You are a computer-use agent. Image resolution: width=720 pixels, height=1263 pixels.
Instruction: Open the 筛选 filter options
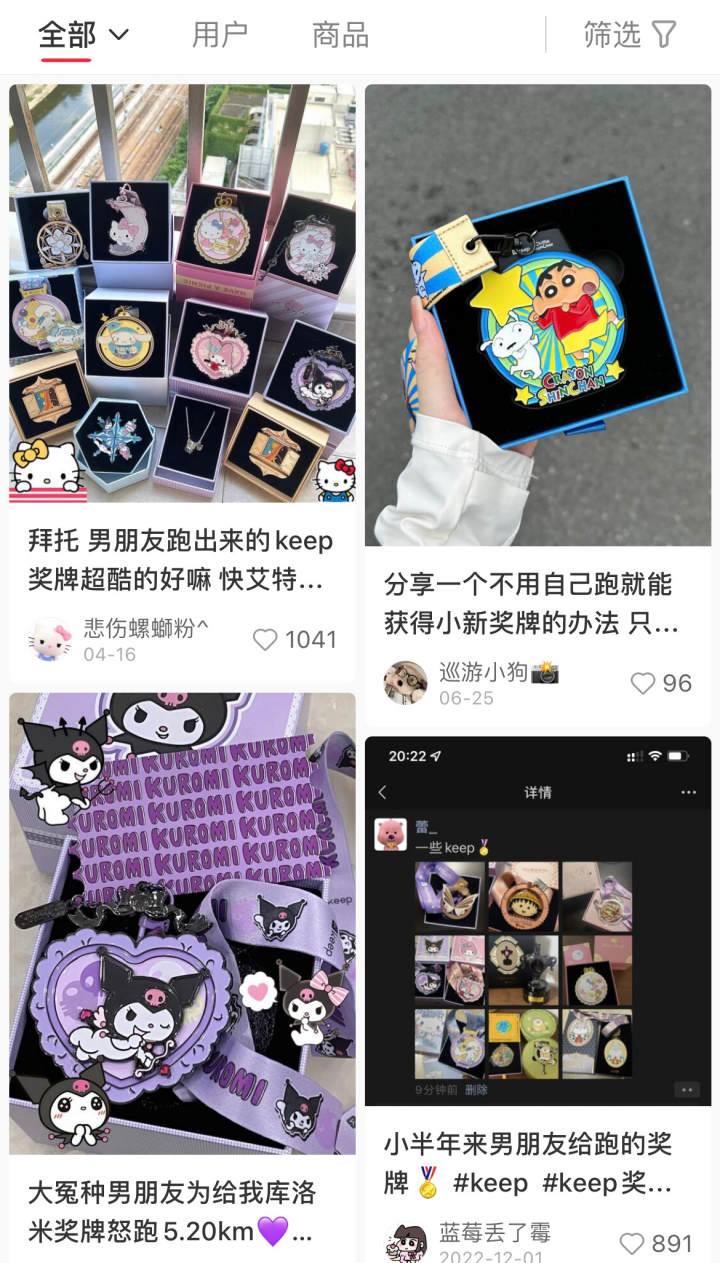click(x=630, y=35)
